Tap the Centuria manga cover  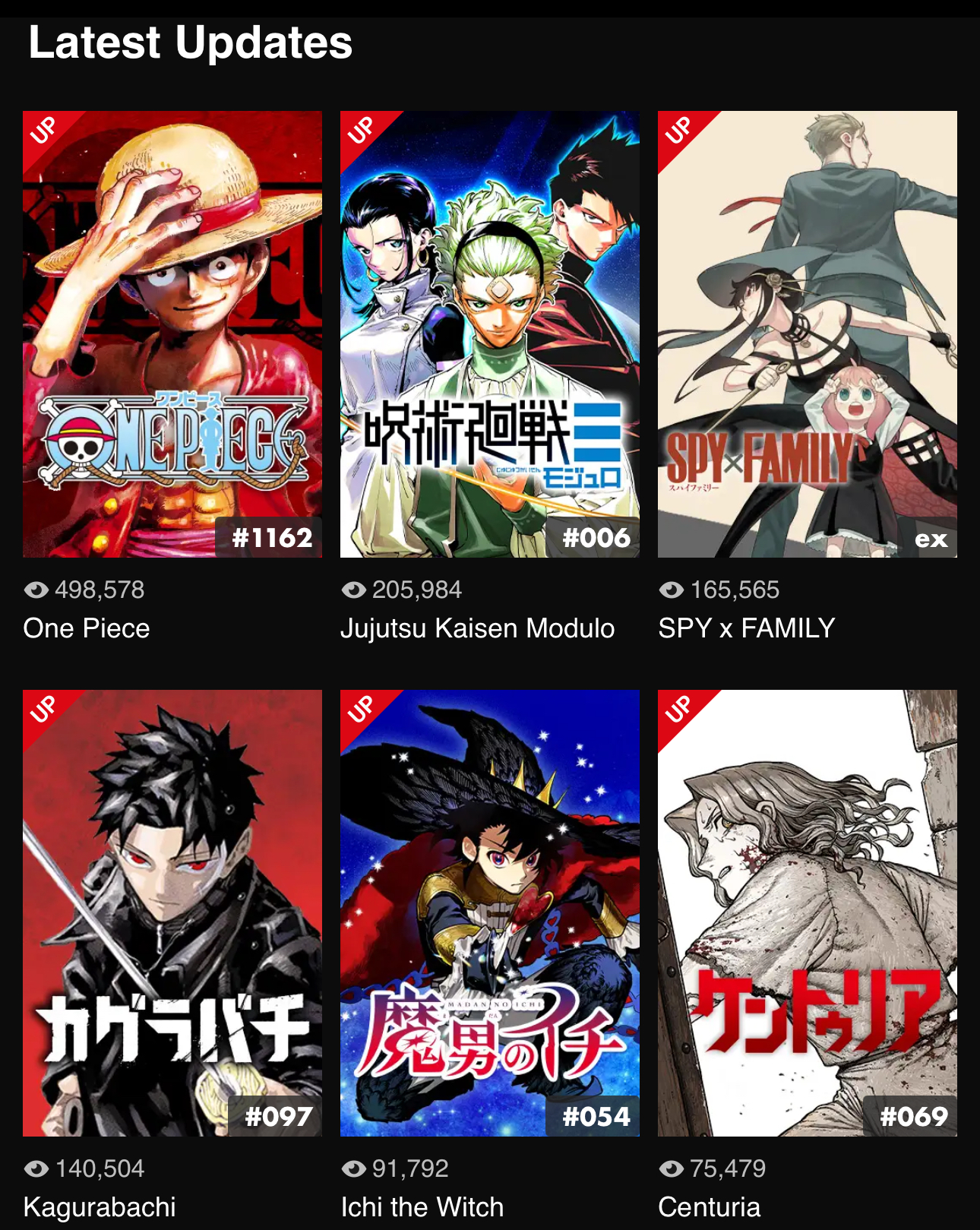[807, 912]
